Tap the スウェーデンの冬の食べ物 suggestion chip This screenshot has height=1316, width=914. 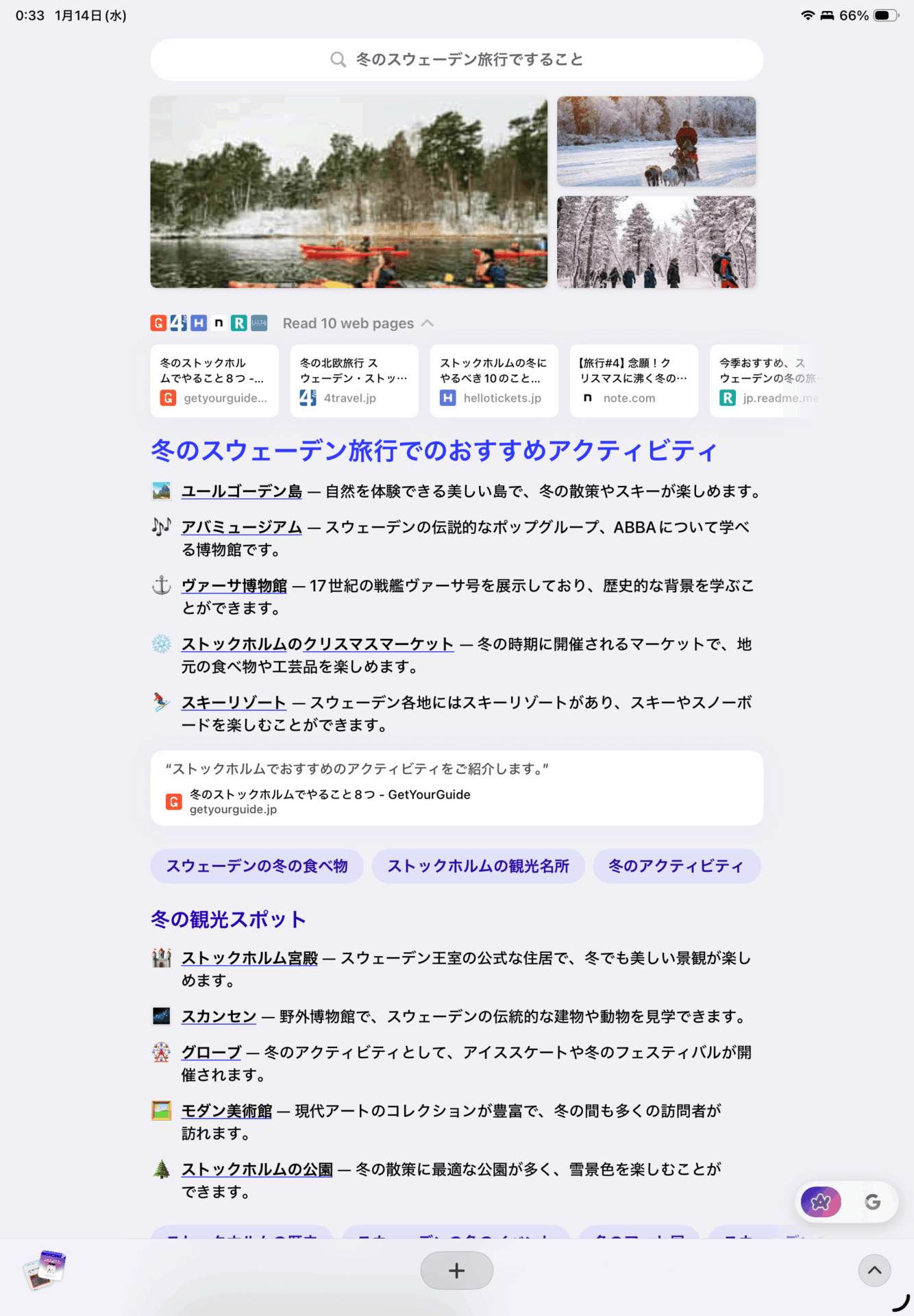tap(257, 866)
